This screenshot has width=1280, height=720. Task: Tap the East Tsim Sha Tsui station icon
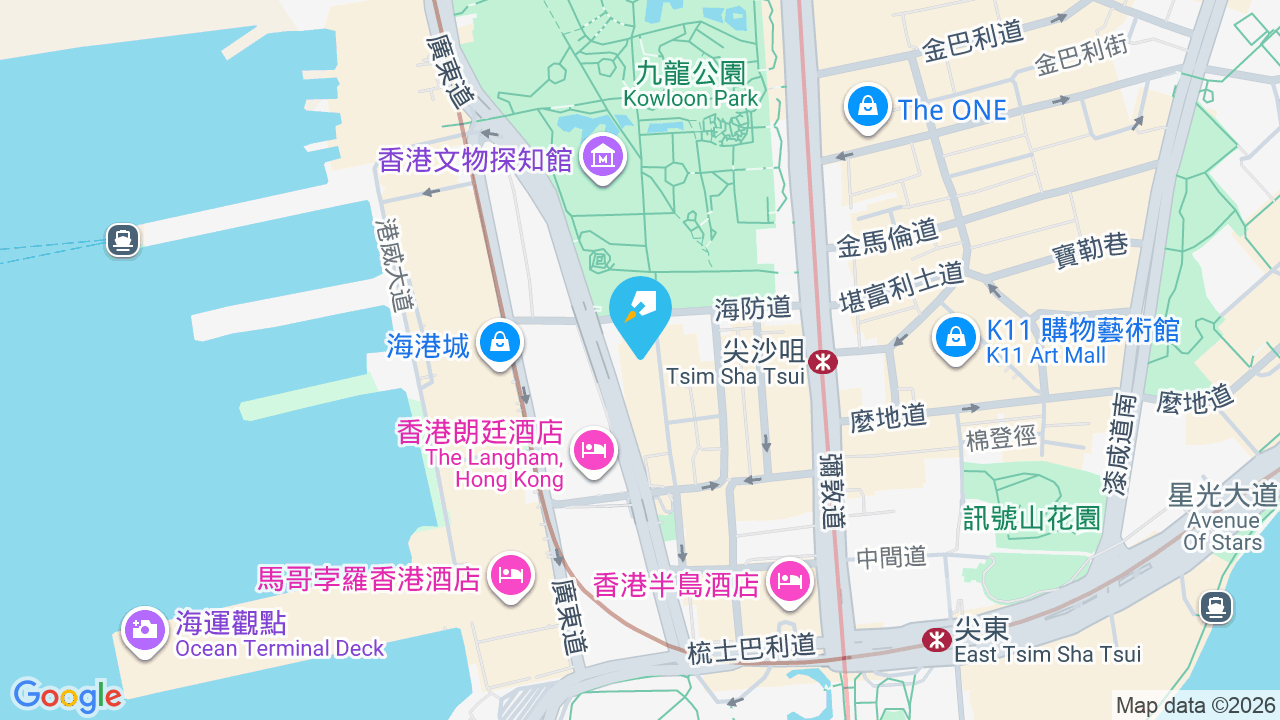click(x=936, y=639)
